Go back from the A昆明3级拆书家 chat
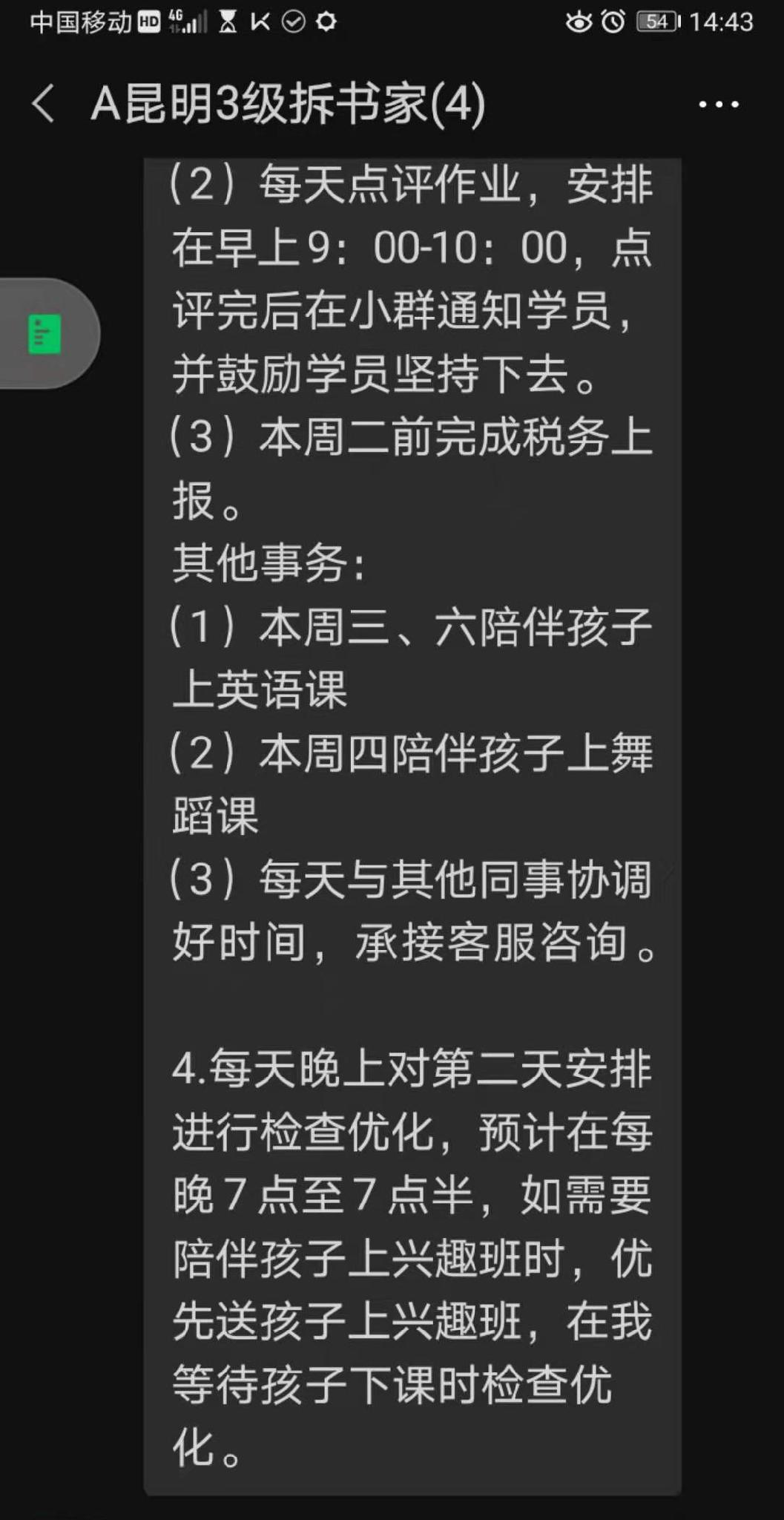The image size is (784, 1520). coord(43,103)
